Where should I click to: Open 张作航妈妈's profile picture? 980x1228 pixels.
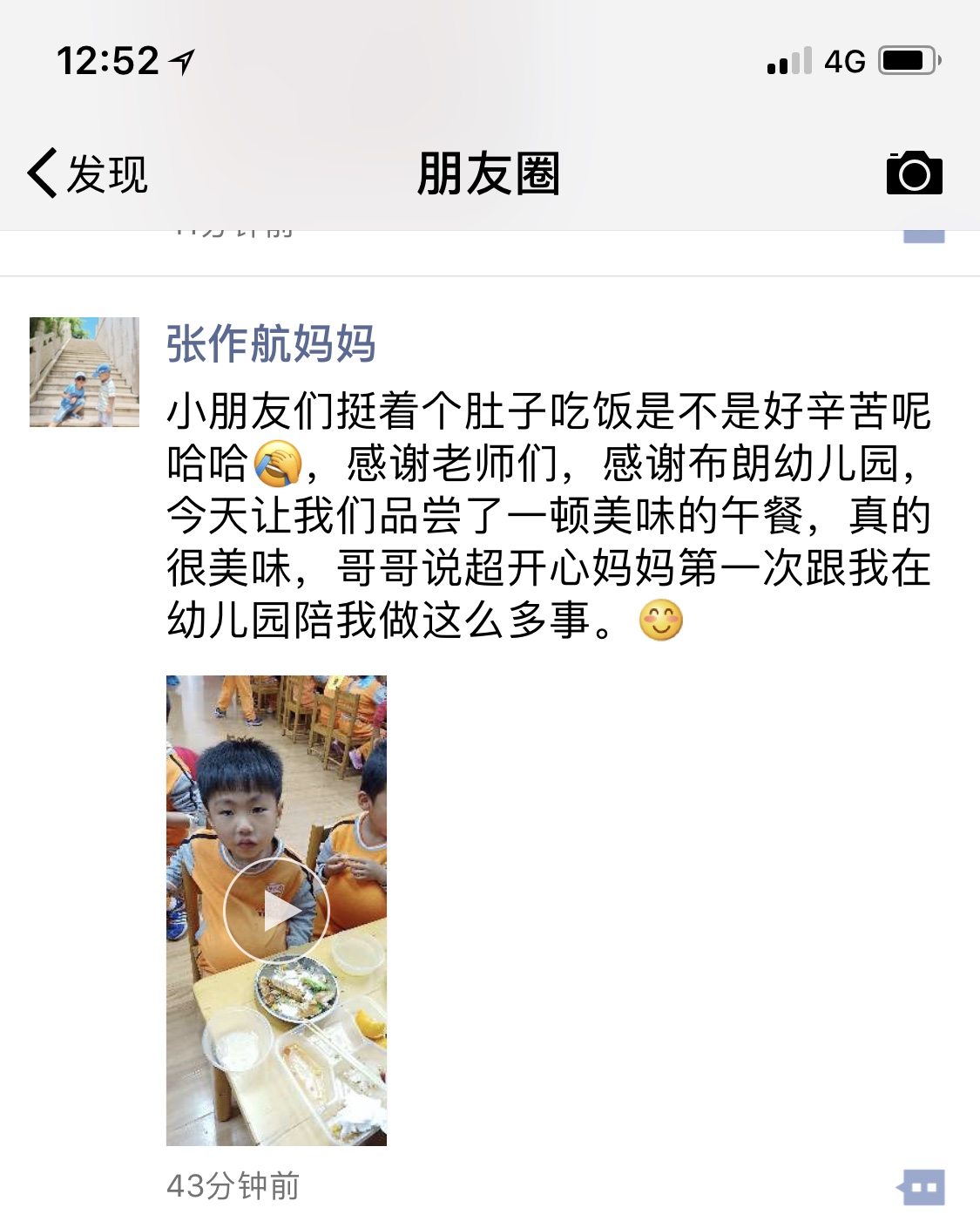pos(84,372)
